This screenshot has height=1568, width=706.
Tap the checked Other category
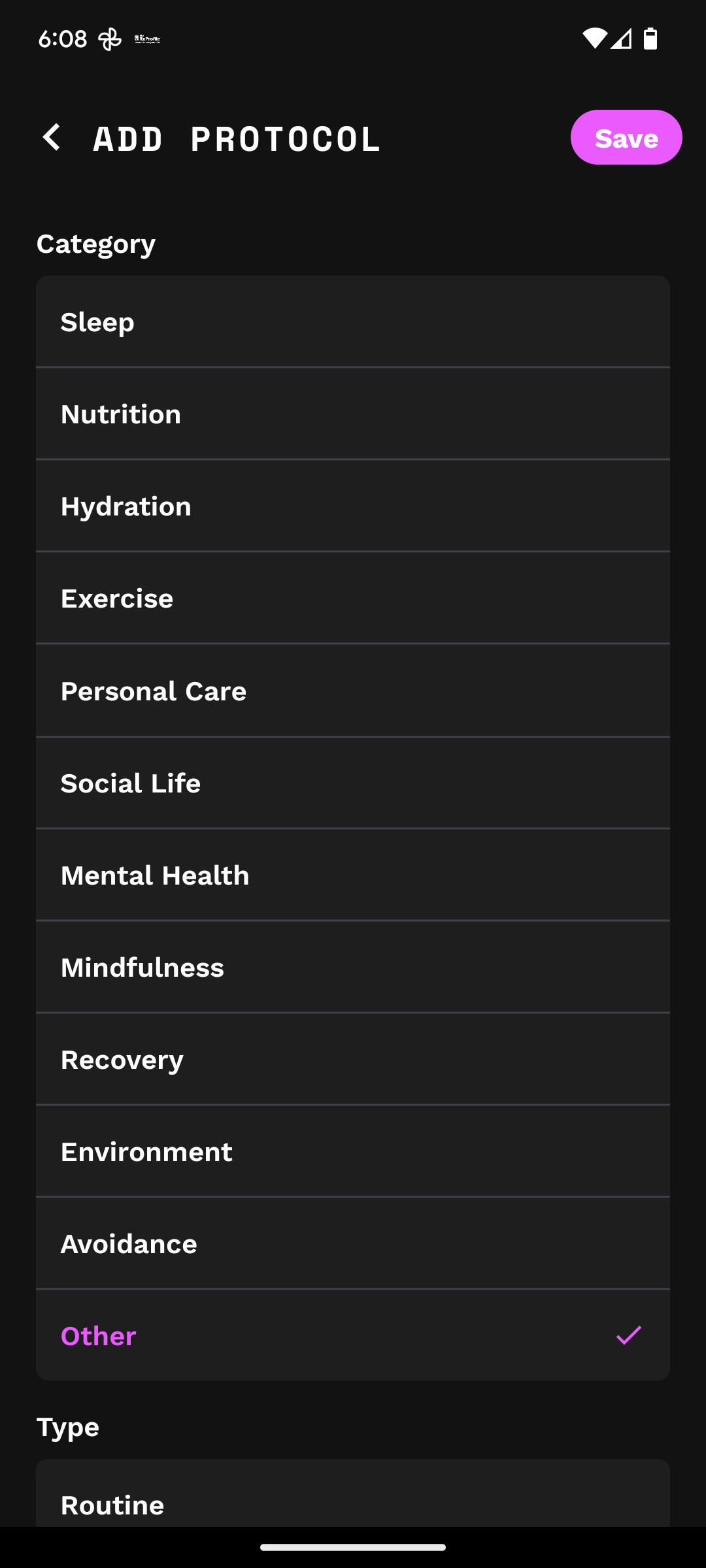[x=353, y=1335]
